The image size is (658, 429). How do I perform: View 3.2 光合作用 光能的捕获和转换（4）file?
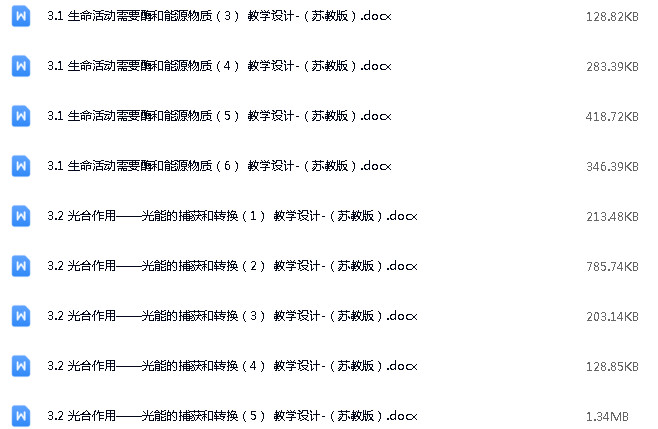(231, 366)
